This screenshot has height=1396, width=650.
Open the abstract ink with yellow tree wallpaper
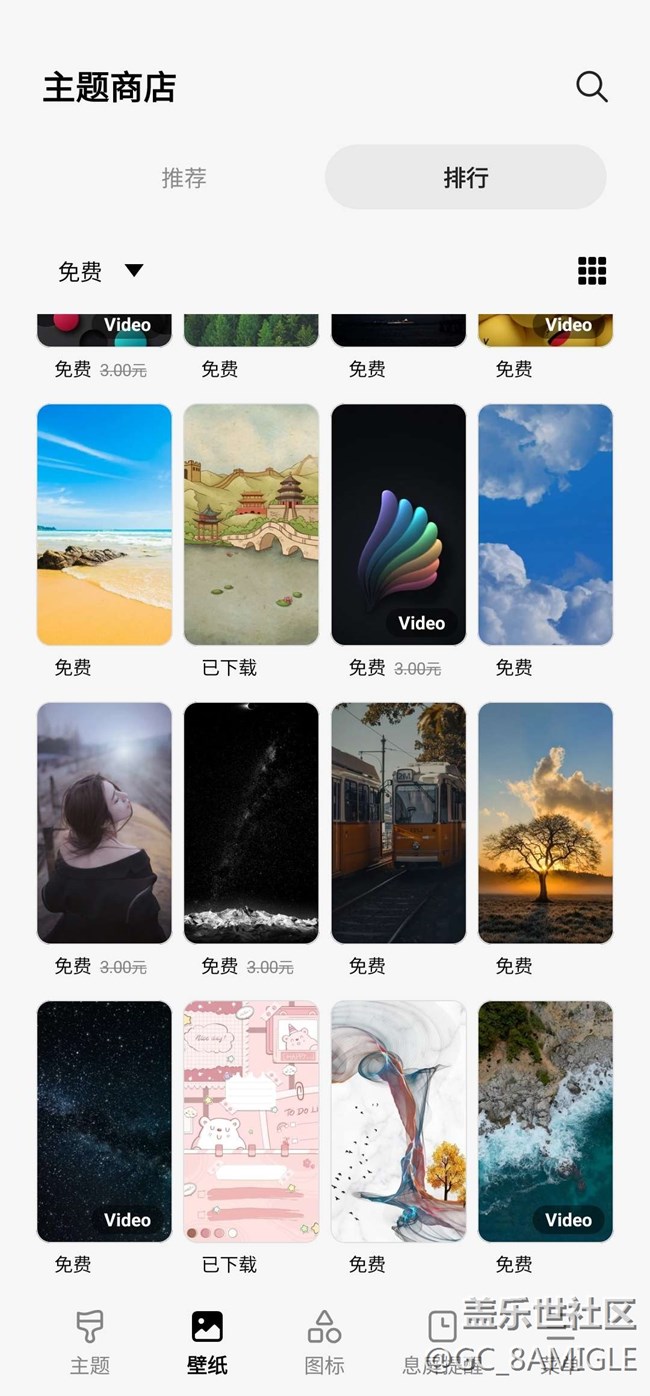(398, 1121)
